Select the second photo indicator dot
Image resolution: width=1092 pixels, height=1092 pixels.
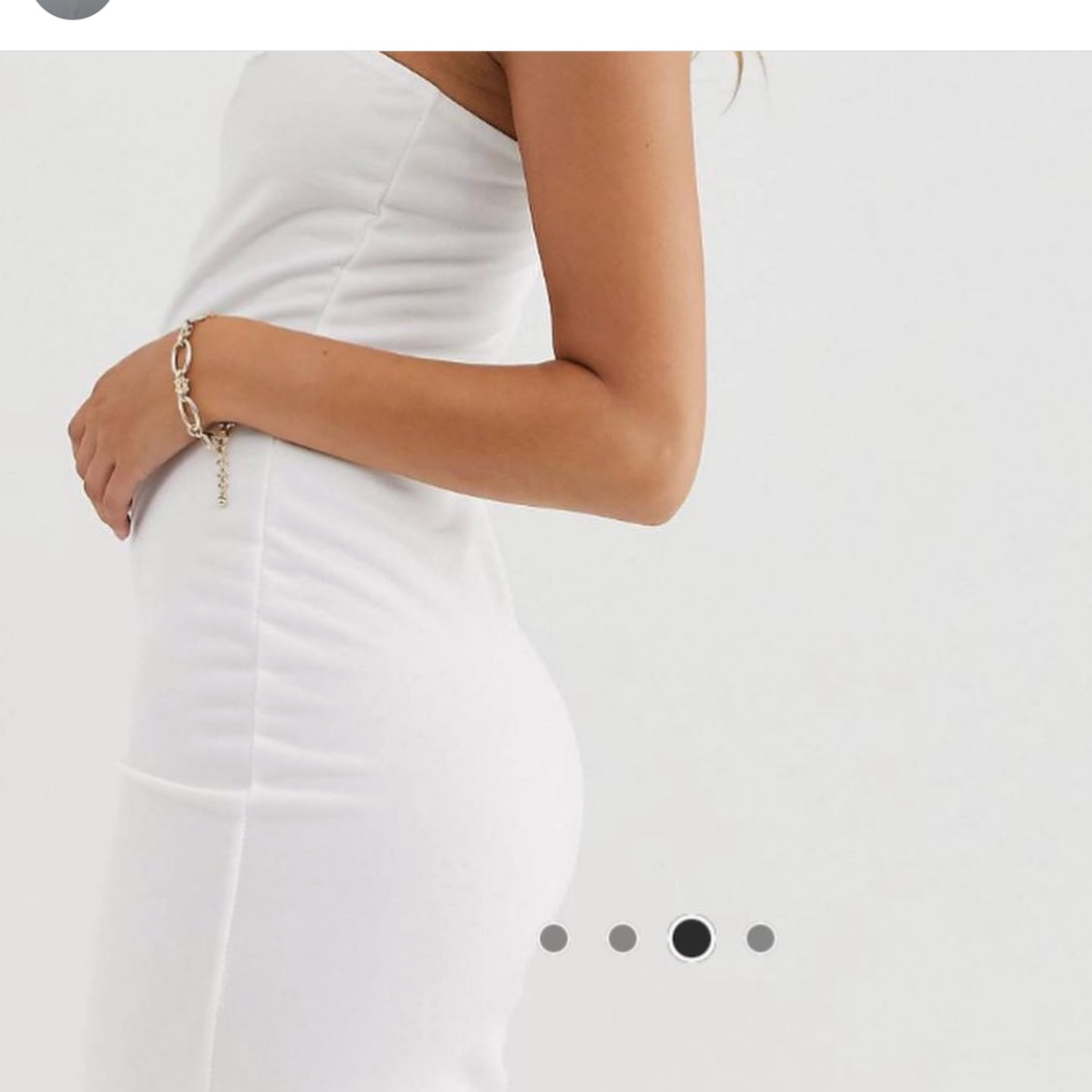pyautogui.click(x=623, y=938)
